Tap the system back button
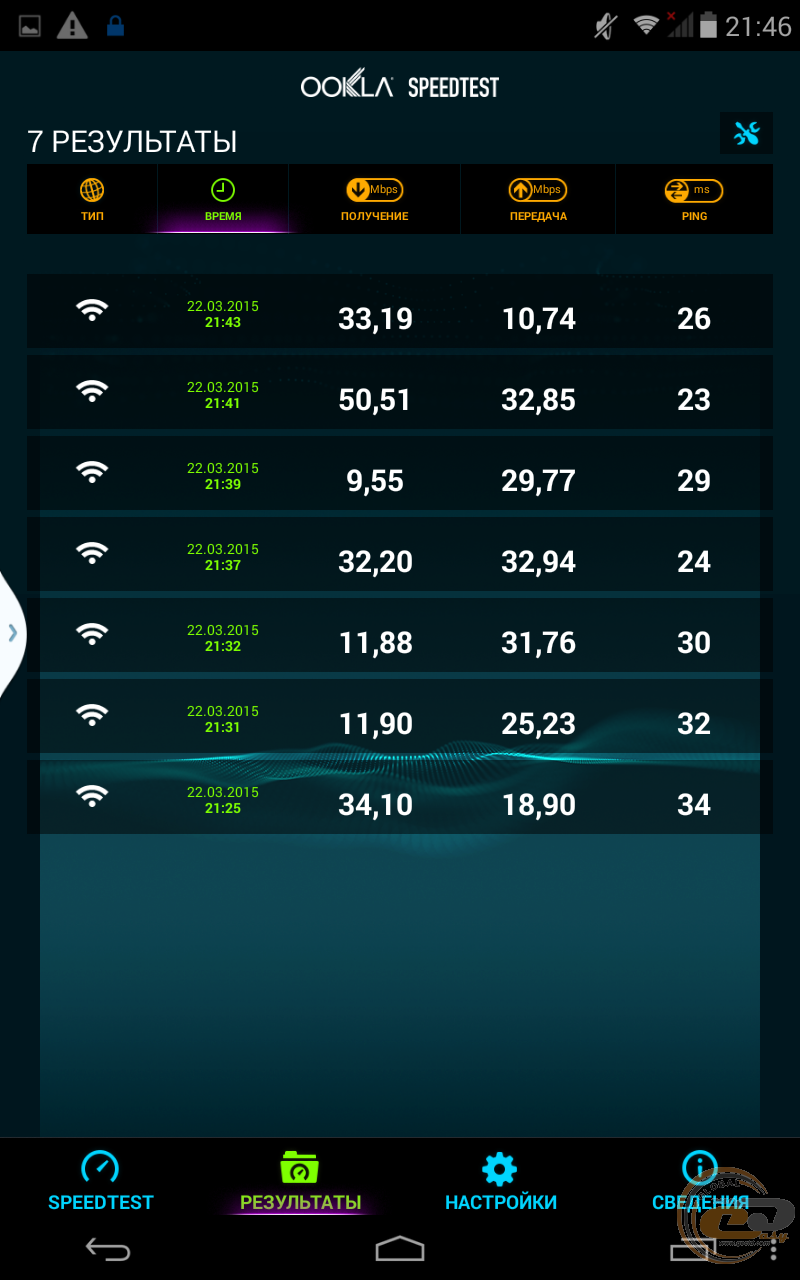800x1280 pixels. [x=107, y=1249]
